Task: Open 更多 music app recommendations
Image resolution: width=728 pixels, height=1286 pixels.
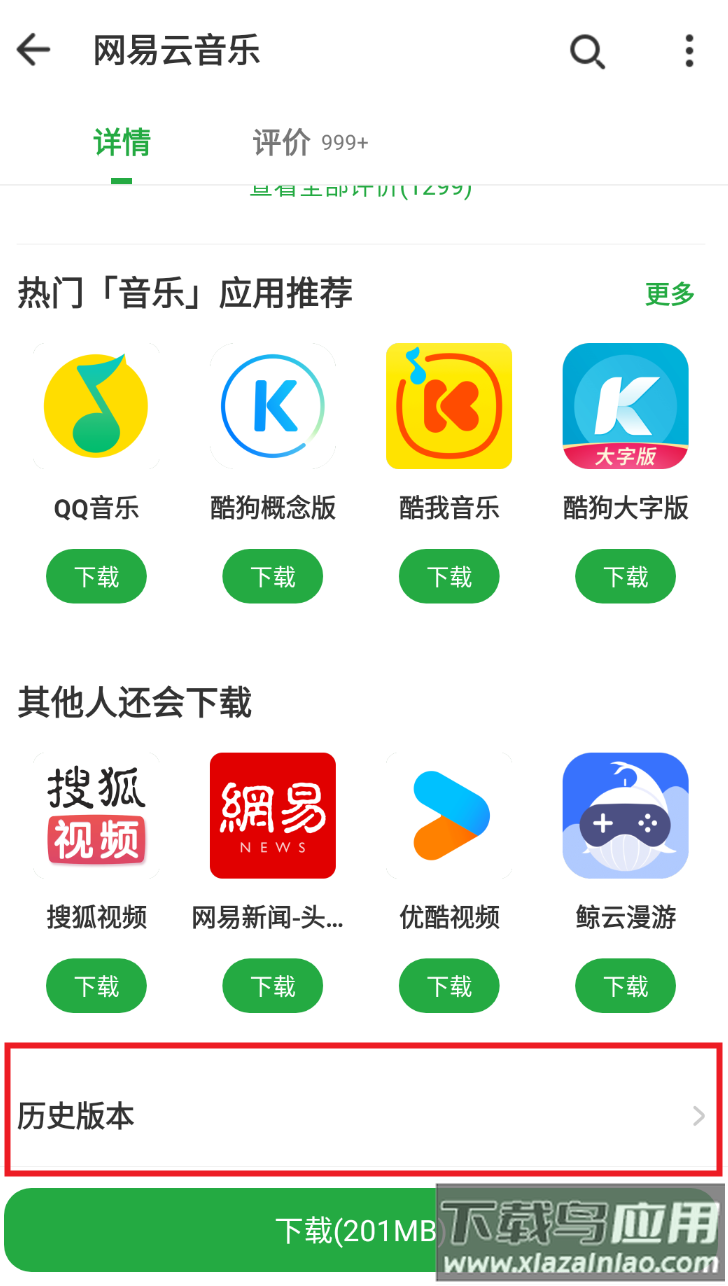Action: [669, 294]
